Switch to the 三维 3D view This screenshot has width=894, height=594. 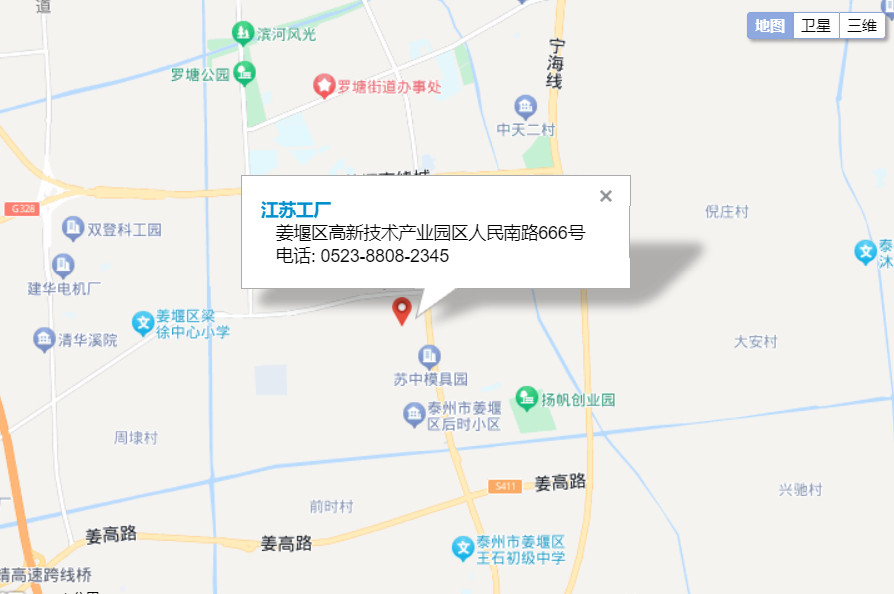(x=862, y=26)
